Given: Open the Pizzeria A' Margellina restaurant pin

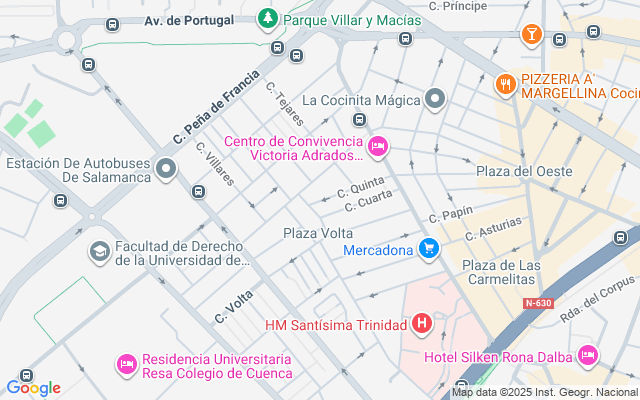Looking at the screenshot, I should pos(506,84).
